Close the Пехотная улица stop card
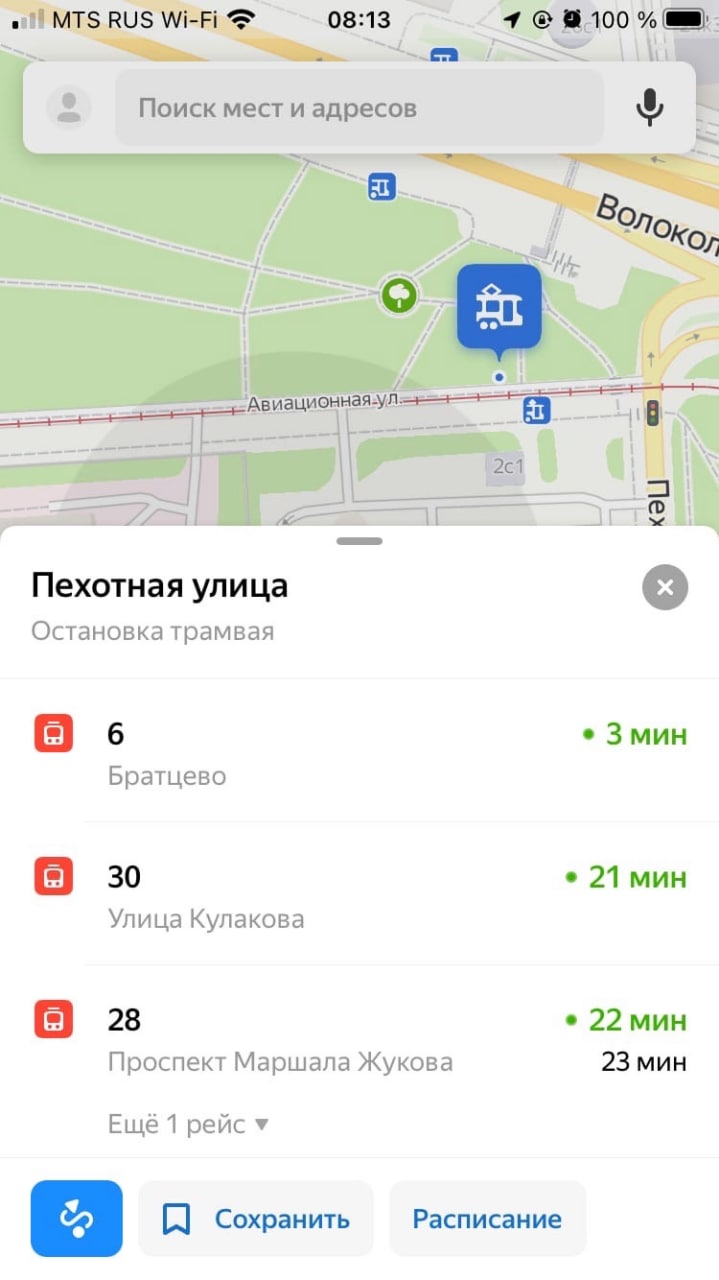The width and height of the screenshot is (719, 1280). (x=665, y=588)
